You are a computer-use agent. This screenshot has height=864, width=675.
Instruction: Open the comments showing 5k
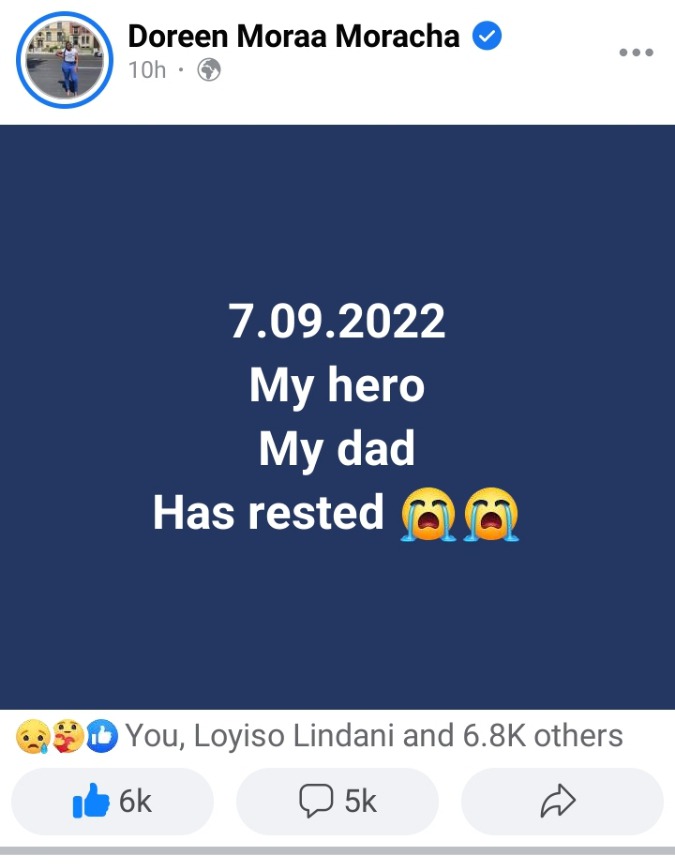point(337,801)
